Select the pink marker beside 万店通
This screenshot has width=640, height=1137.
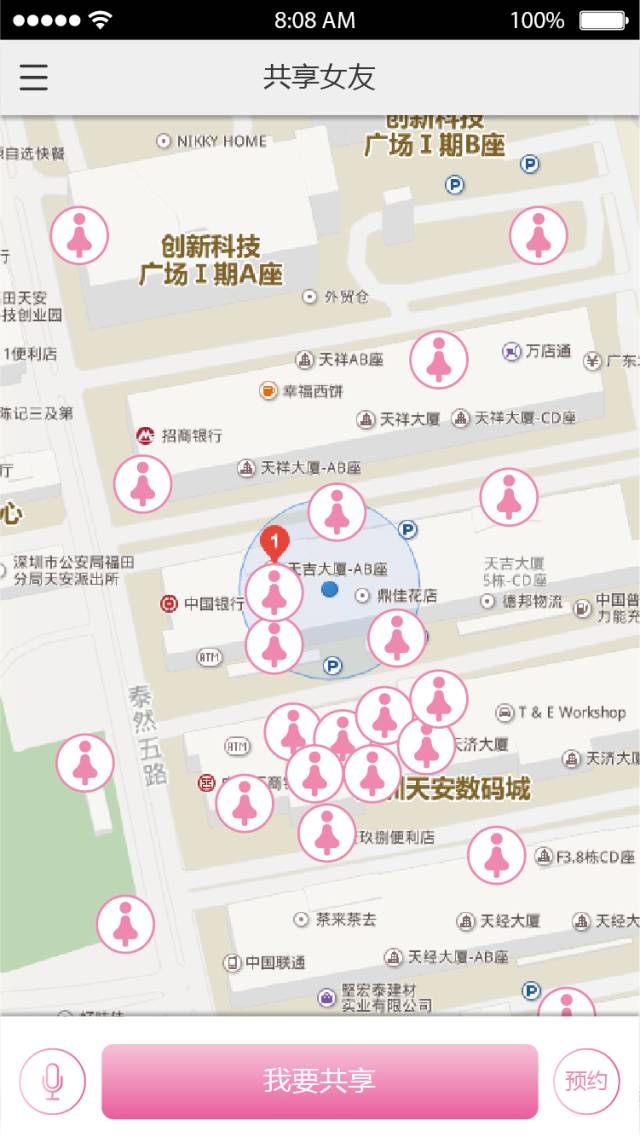(x=438, y=360)
